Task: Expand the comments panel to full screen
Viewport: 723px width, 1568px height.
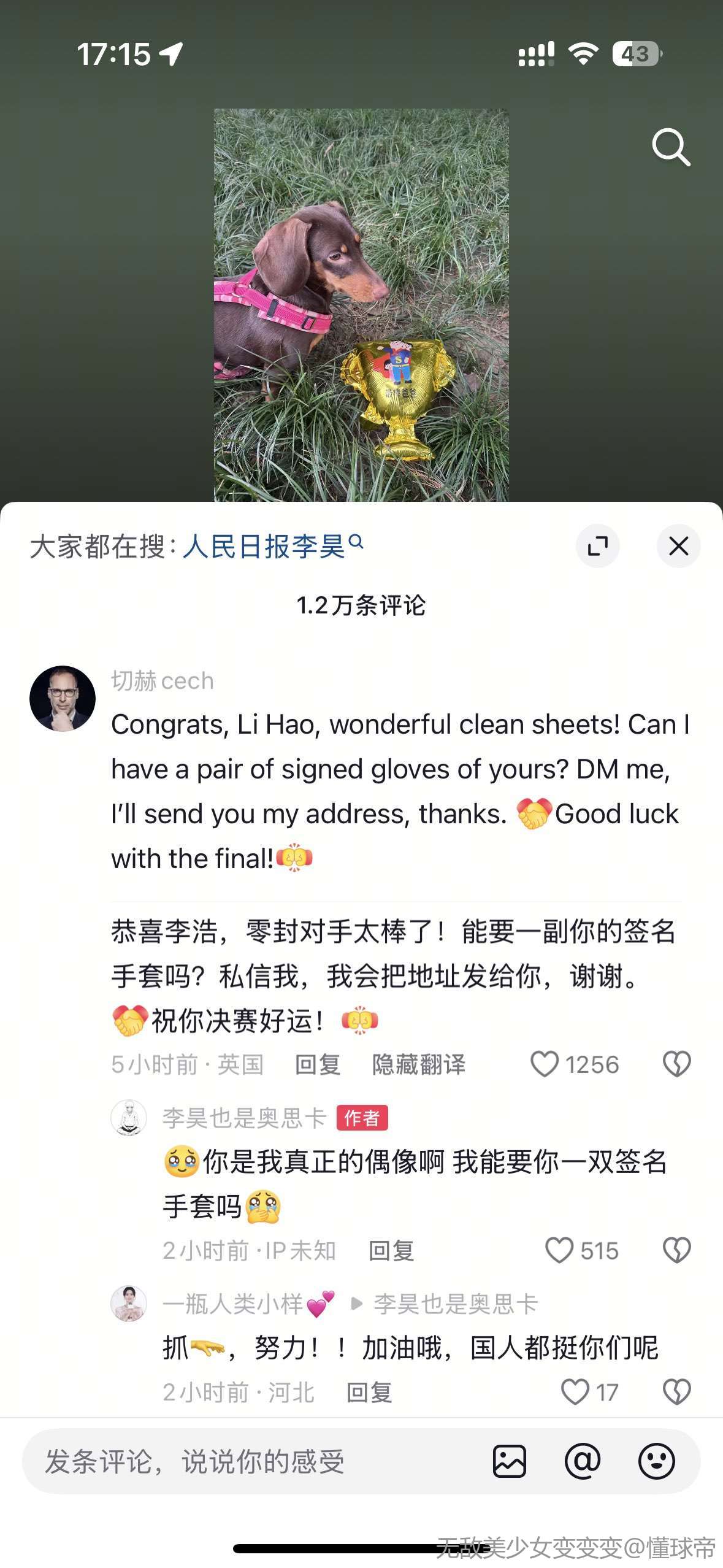Action: (597, 546)
